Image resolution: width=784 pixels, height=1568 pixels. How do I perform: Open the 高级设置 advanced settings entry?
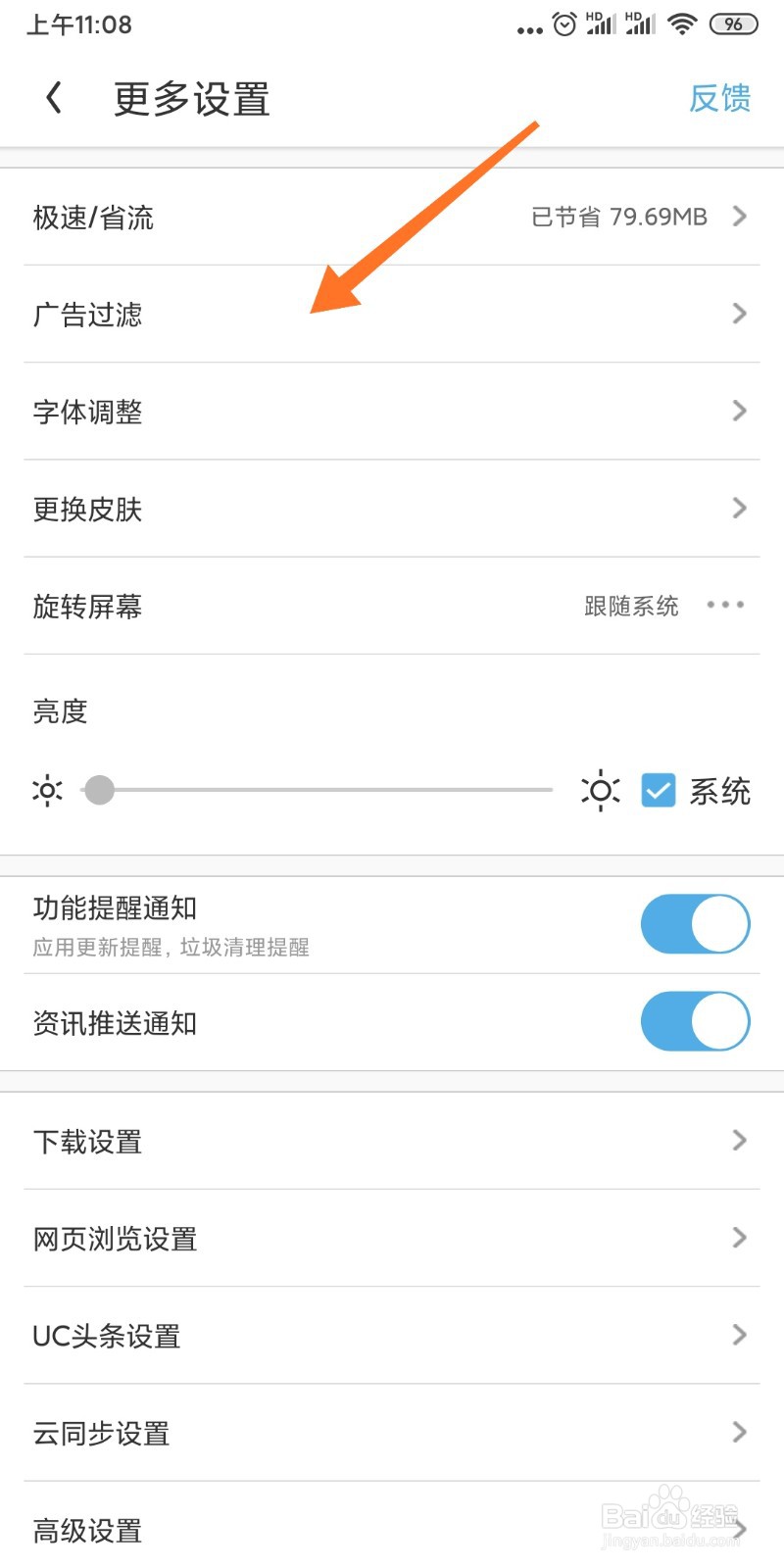click(x=392, y=1529)
